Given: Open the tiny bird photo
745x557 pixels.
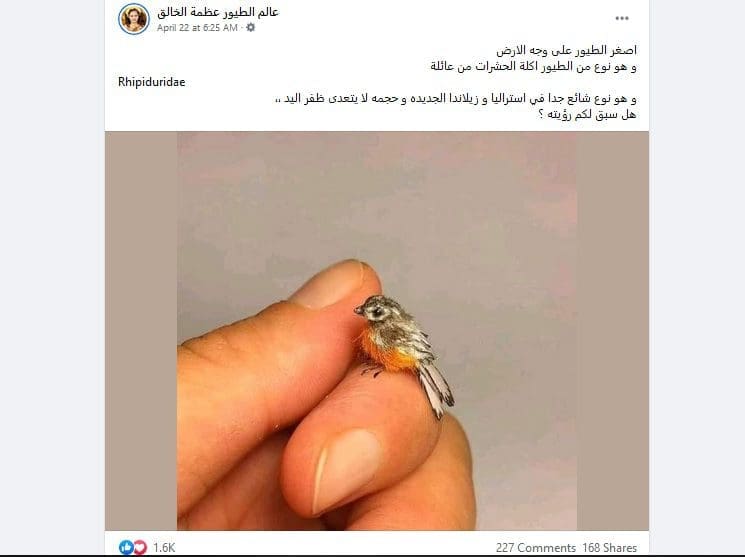Looking at the screenshot, I should coord(377,330).
